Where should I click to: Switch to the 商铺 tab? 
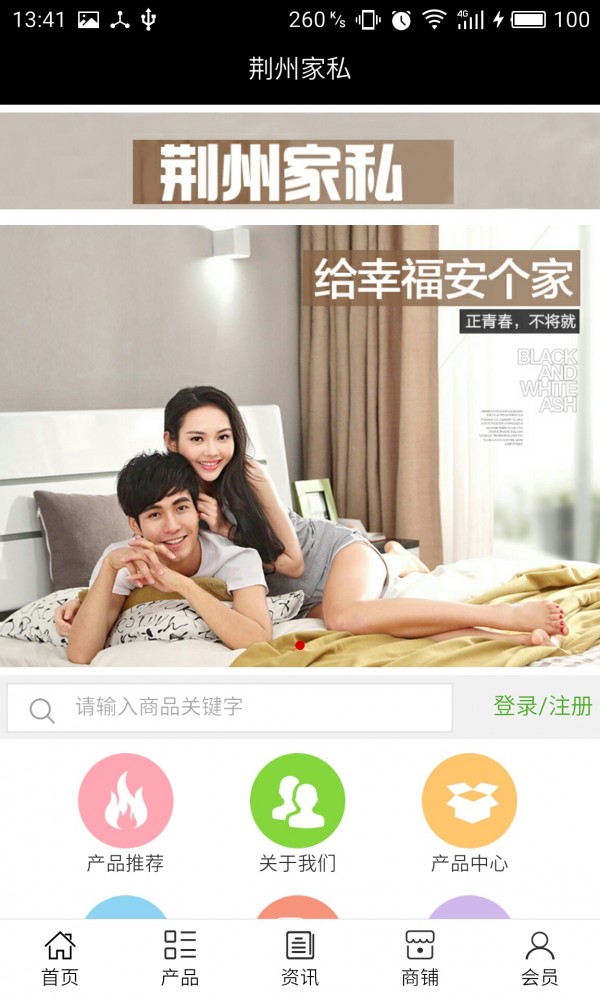(420, 958)
